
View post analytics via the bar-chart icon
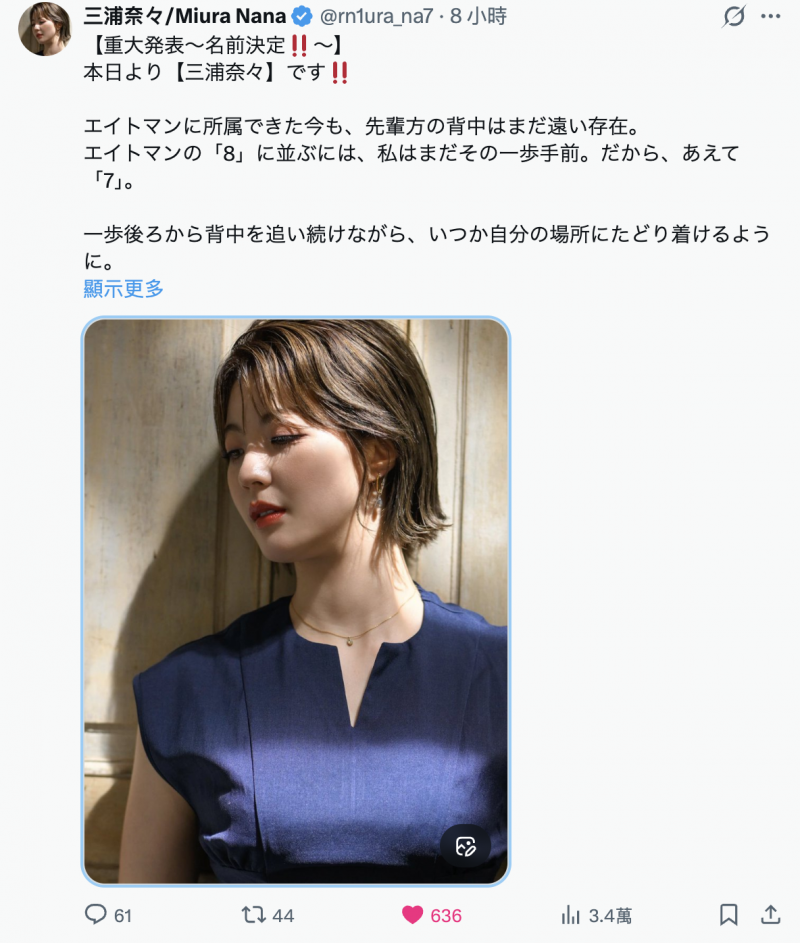pyautogui.click(x=571, y=914)
